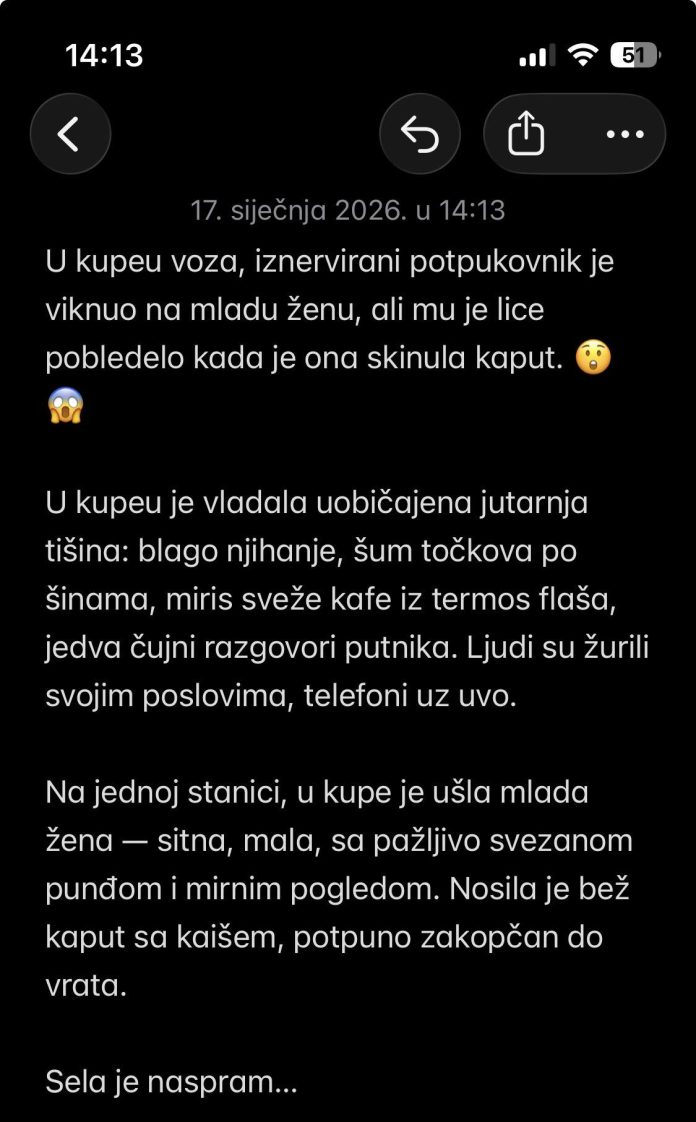This screenshot has width=696, height=1122.
Task: Undo the last edit
Action: 420,134
